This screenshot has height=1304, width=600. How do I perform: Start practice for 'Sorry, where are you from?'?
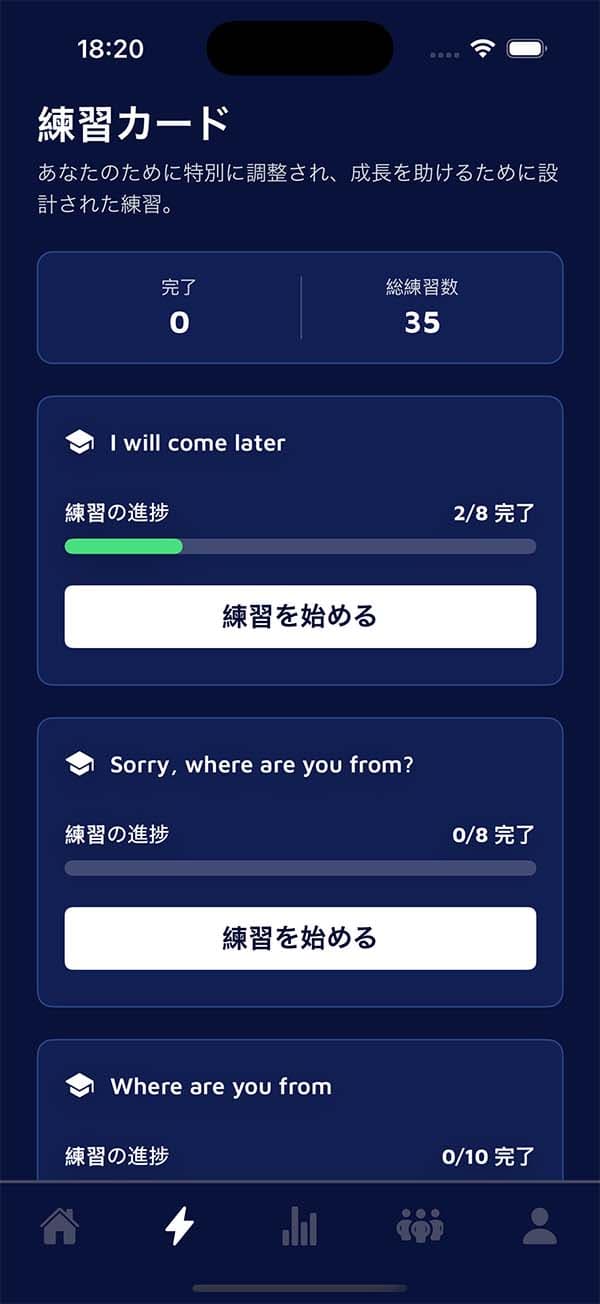point(300,938)
